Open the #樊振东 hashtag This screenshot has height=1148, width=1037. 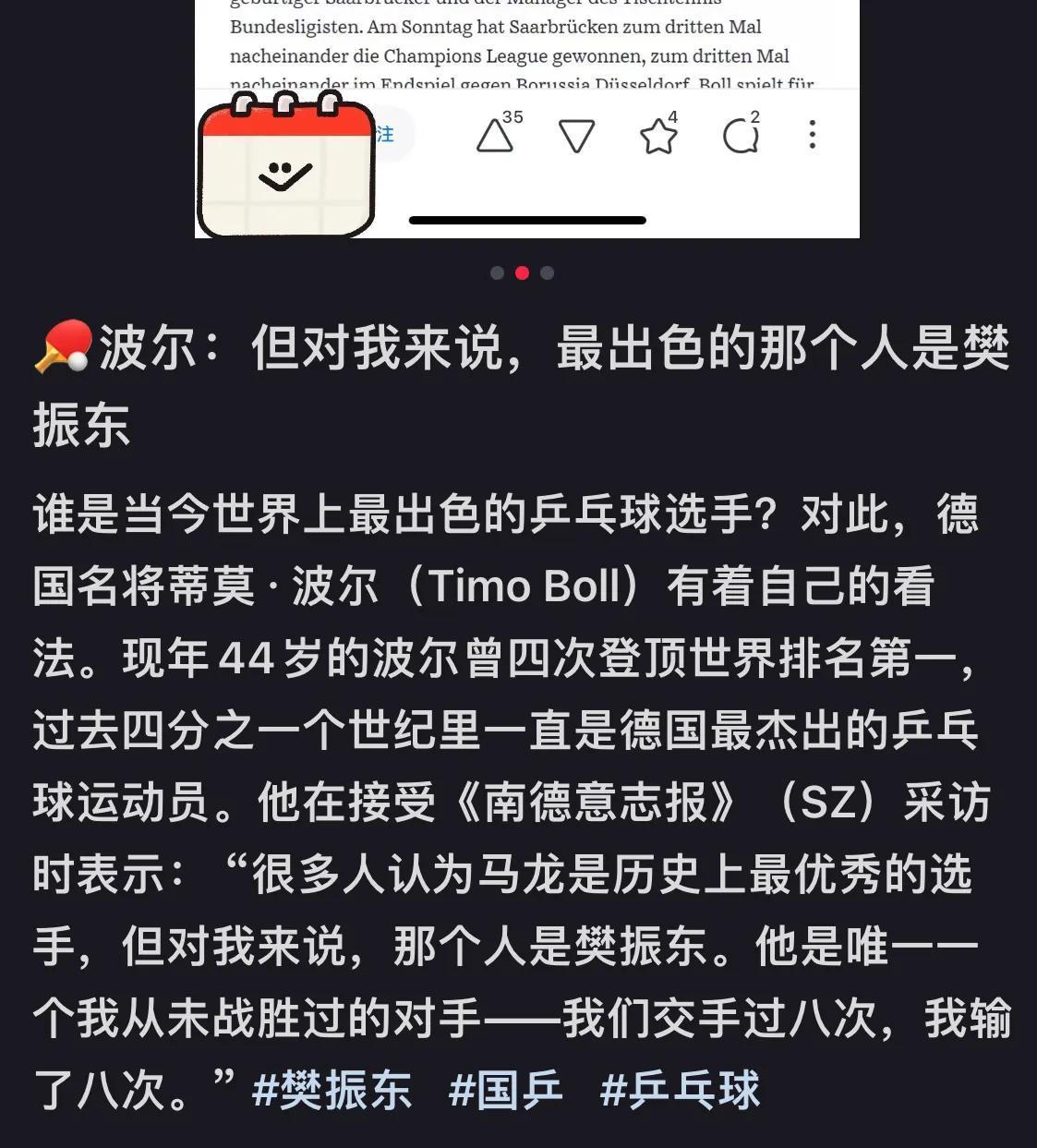332,1090
